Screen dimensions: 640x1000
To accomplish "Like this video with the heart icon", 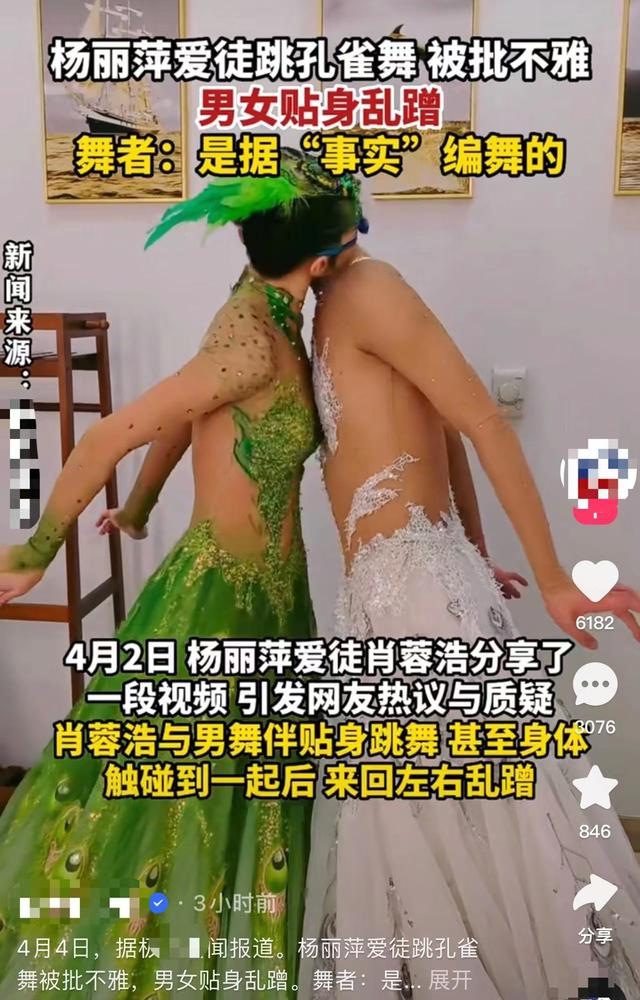I will 595,584.
